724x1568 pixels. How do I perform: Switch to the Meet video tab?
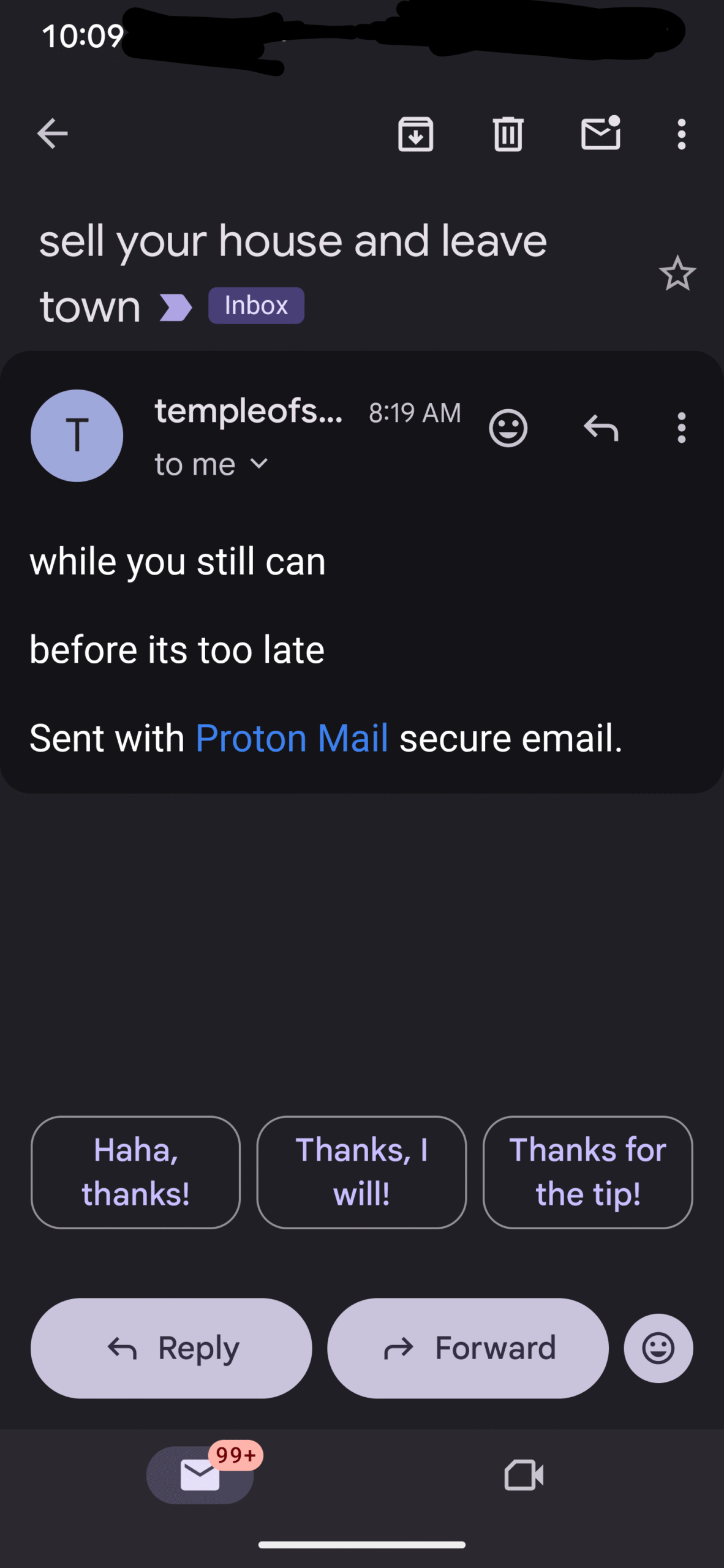click(x=524, y=1474)
